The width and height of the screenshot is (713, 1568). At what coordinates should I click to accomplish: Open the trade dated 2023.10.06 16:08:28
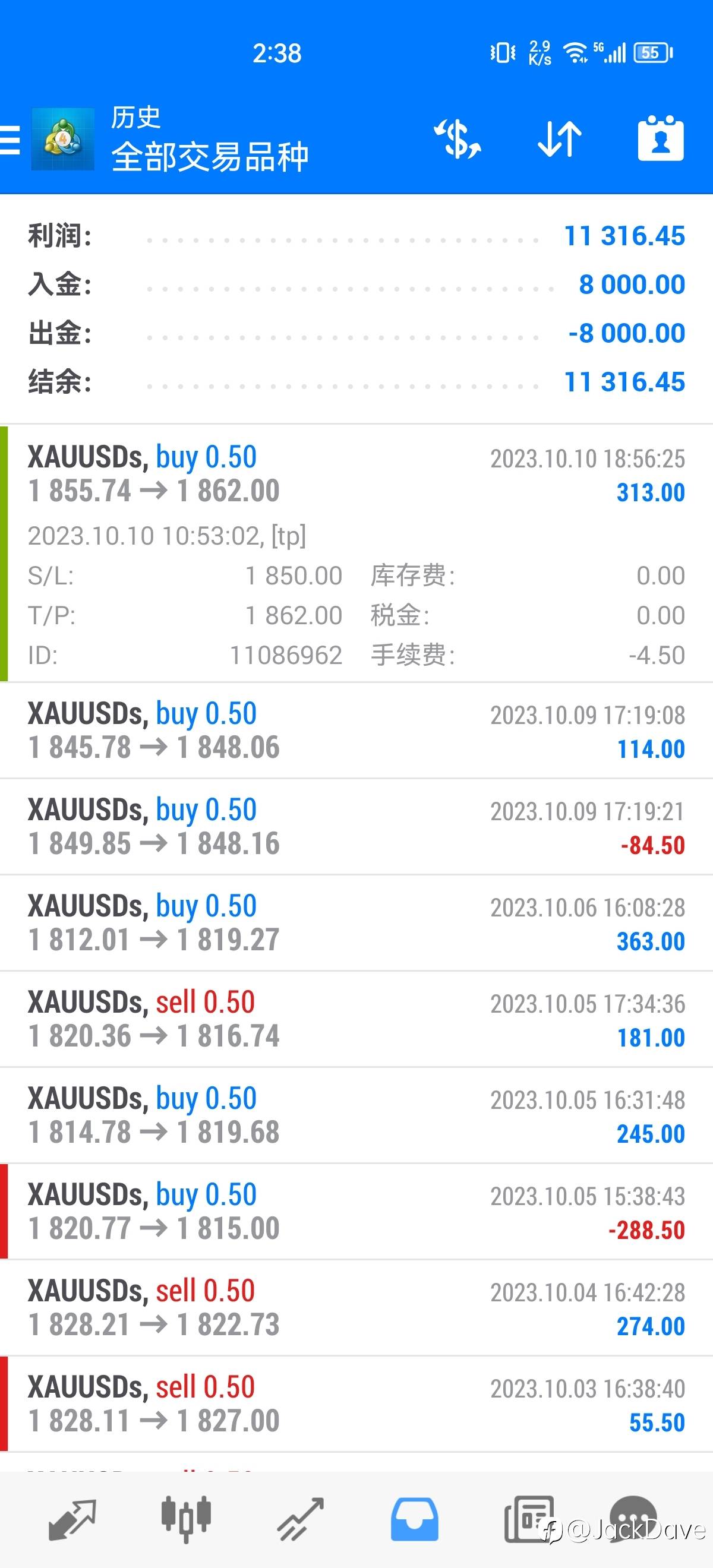pyautogui.click(x=356, y=923)
